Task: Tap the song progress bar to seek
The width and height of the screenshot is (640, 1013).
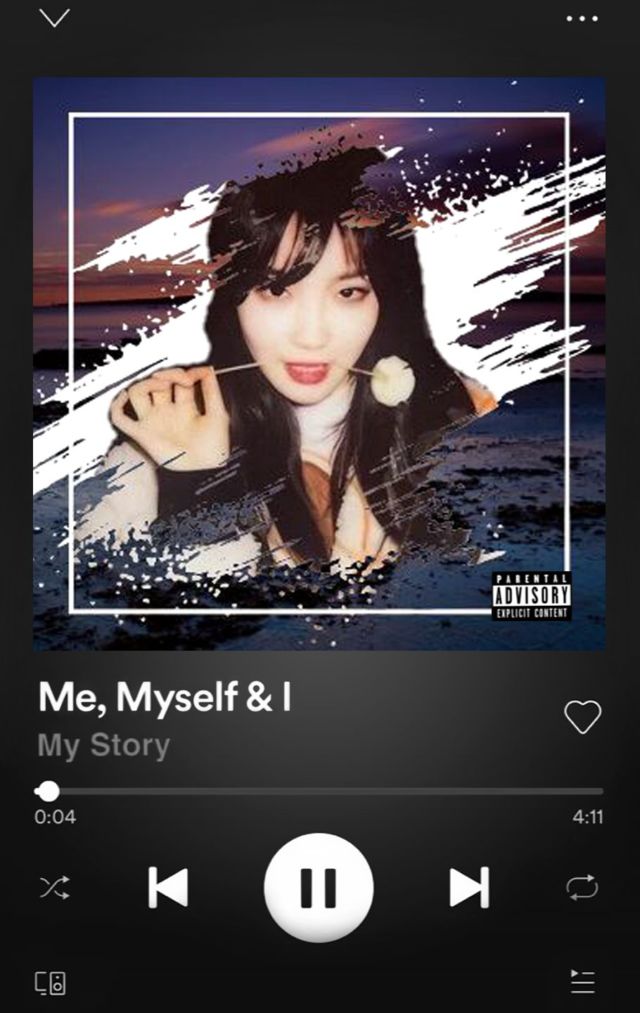Action: (x=320, y=791)
